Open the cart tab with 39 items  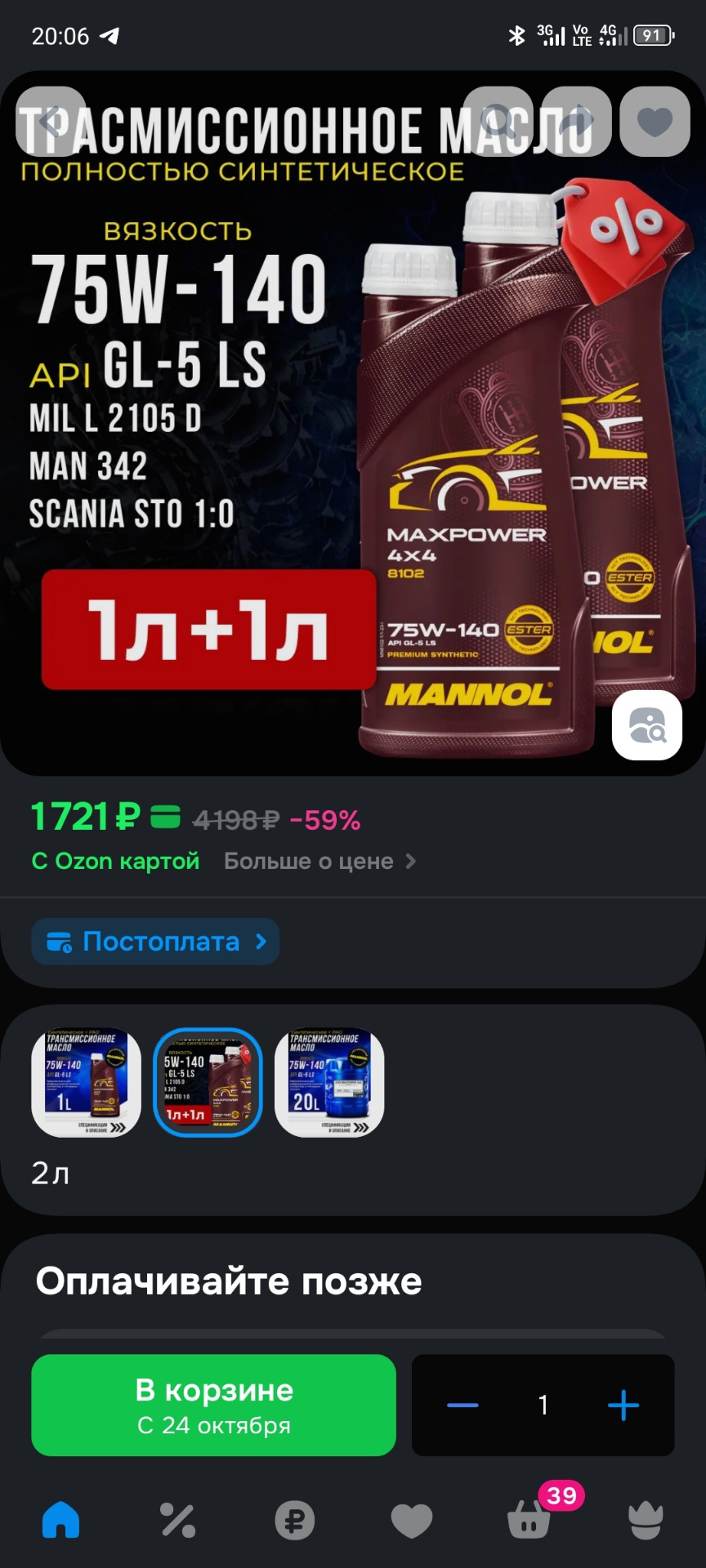click(x=529, y=1520)
